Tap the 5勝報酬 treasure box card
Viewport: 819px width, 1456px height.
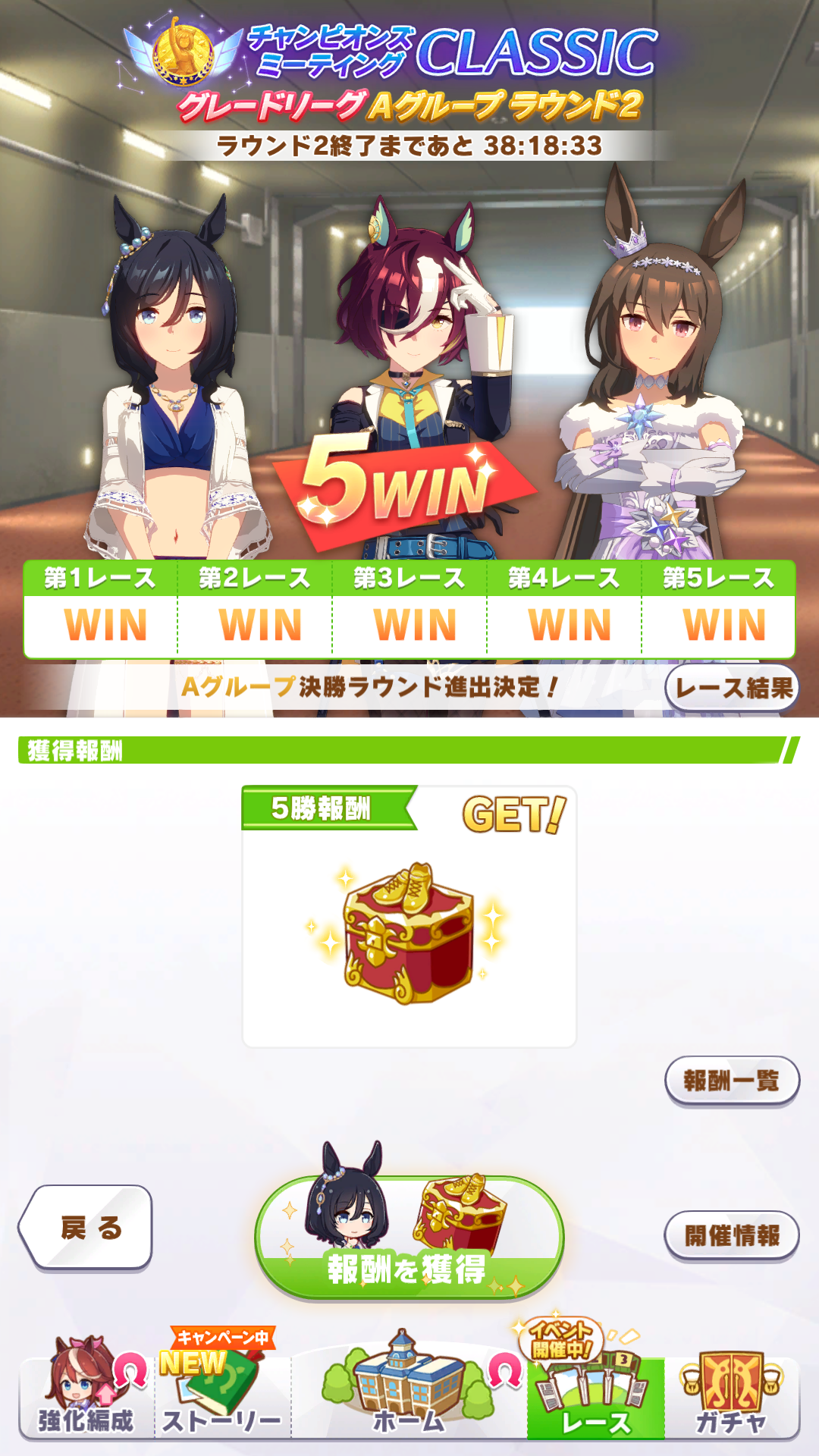click(409, 917)
